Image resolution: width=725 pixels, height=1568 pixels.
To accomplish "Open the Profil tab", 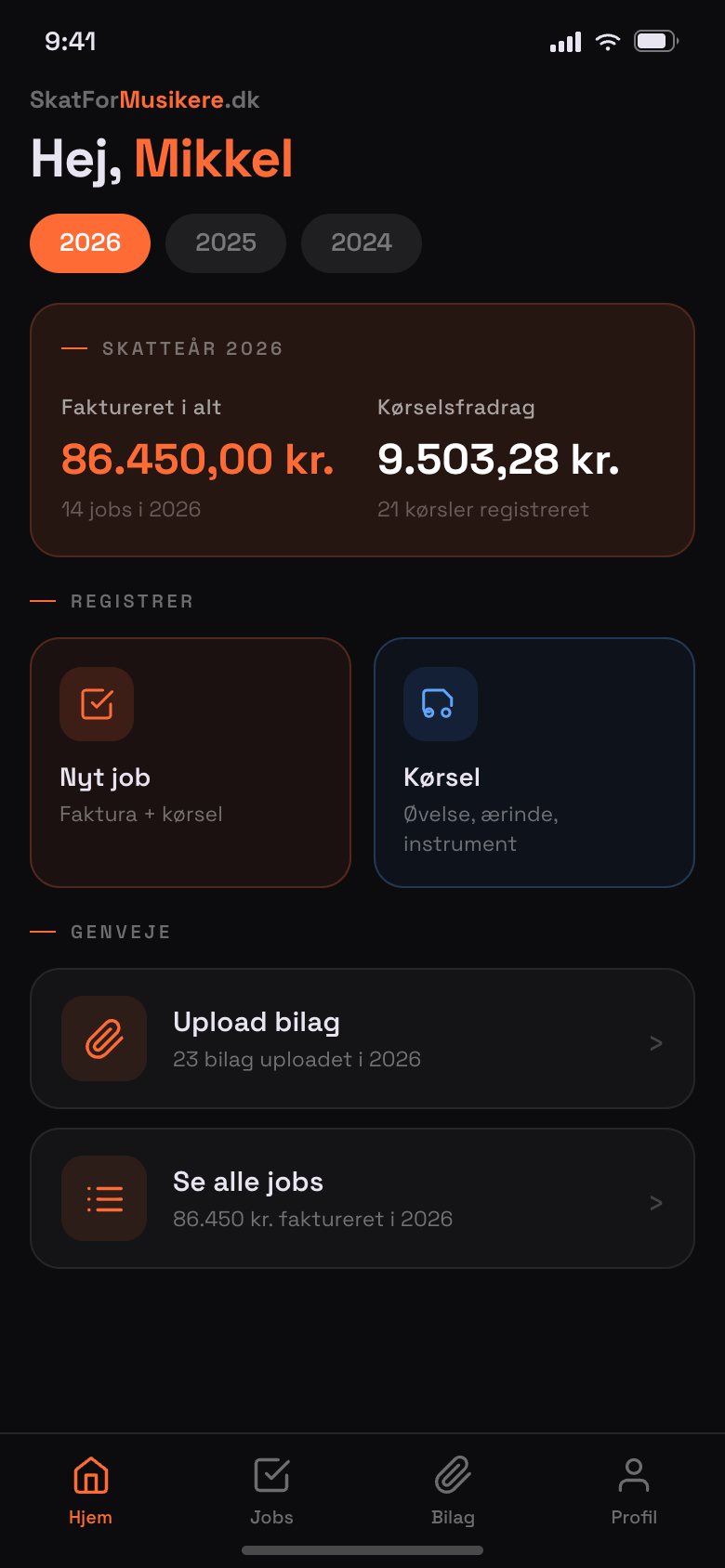I will (x=634, y=1491).
